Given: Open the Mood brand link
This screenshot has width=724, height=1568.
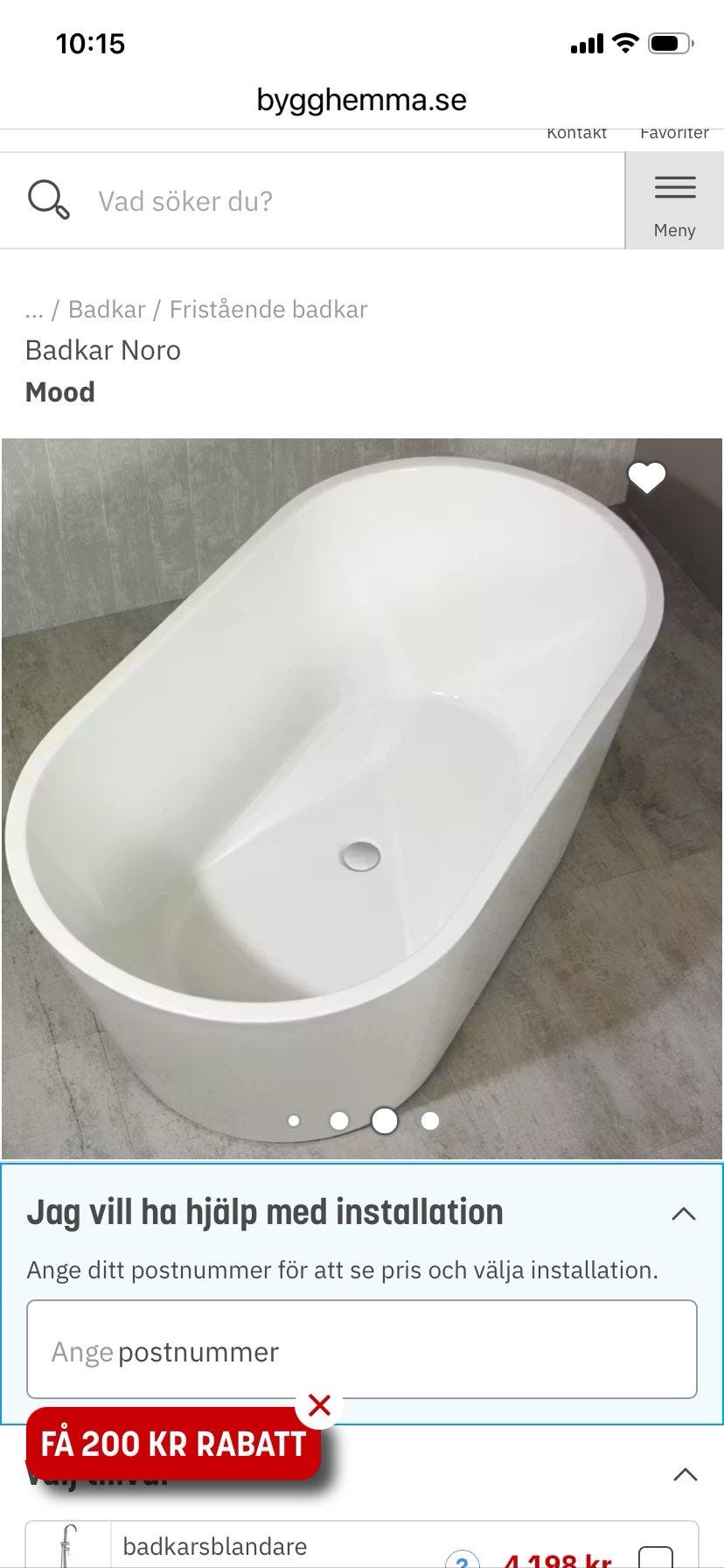Looking at the screenshot, I should click(x=60, y=392).
